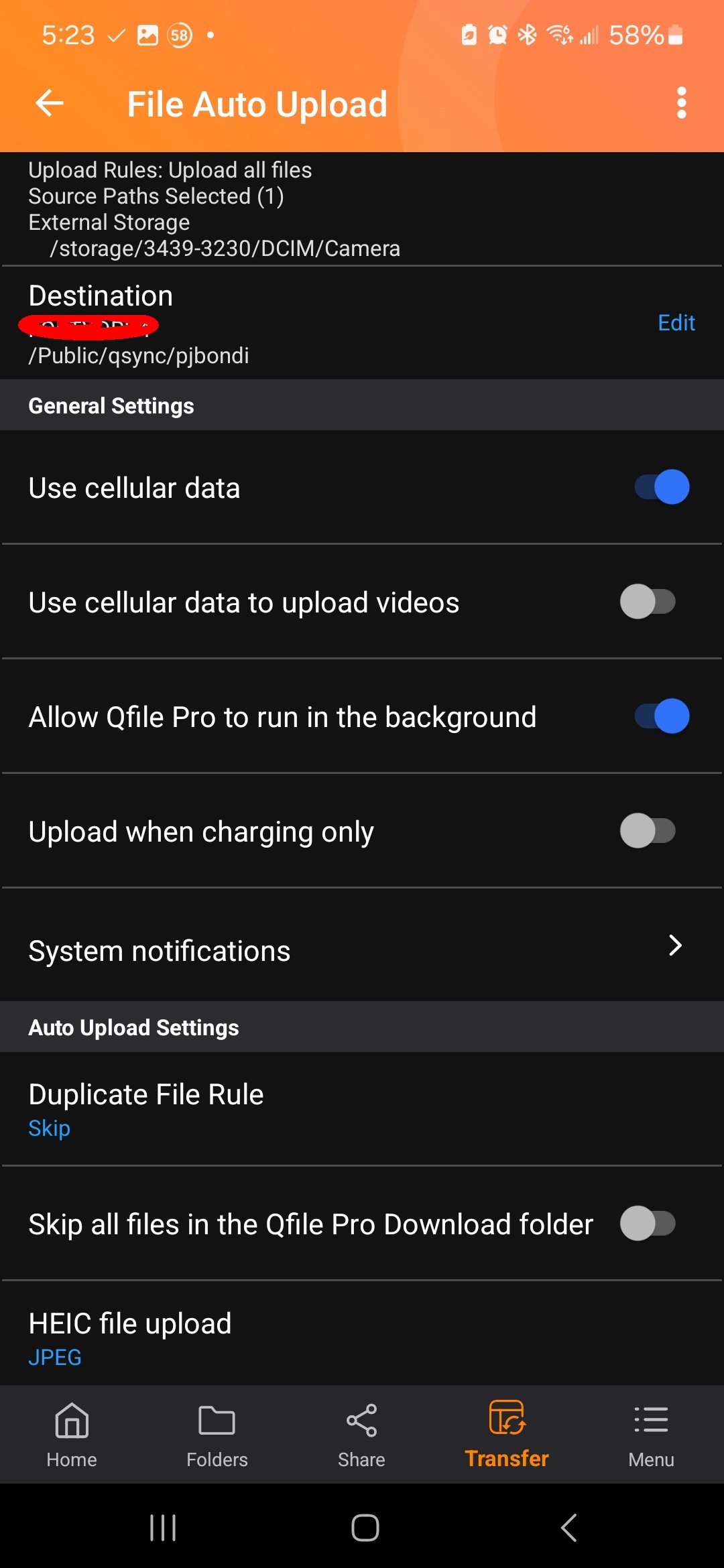Edit the upload destination
The height and width of the screenshot is (1568, 724).
pos(676,323)
